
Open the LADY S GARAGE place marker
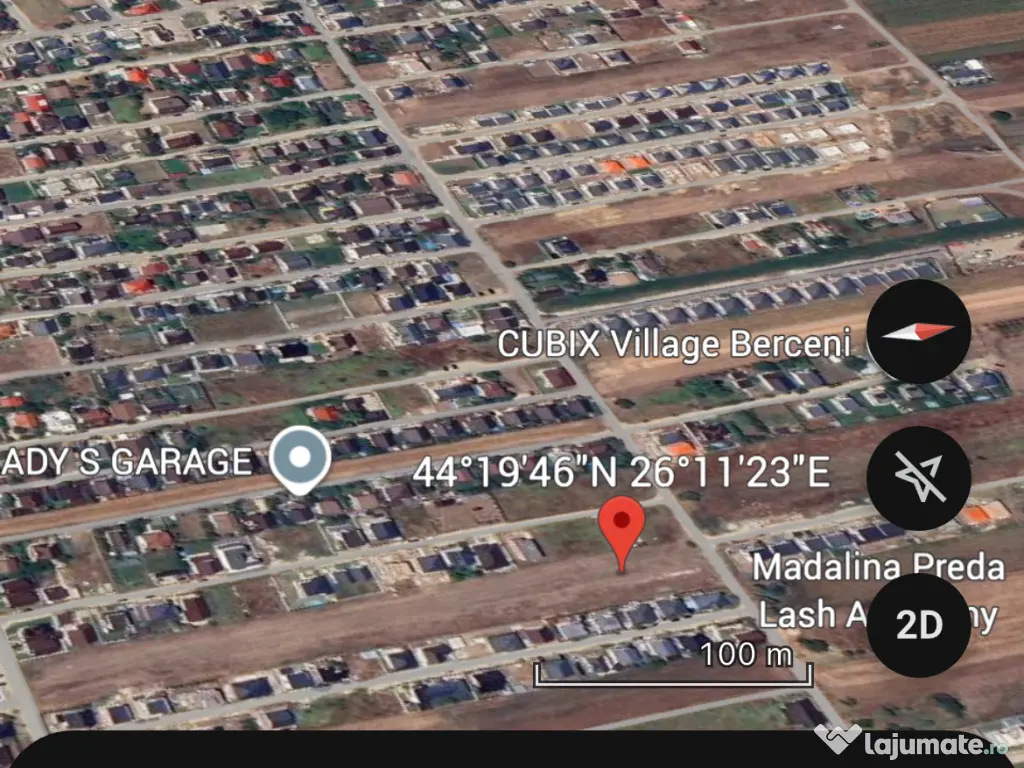[302, 460]
